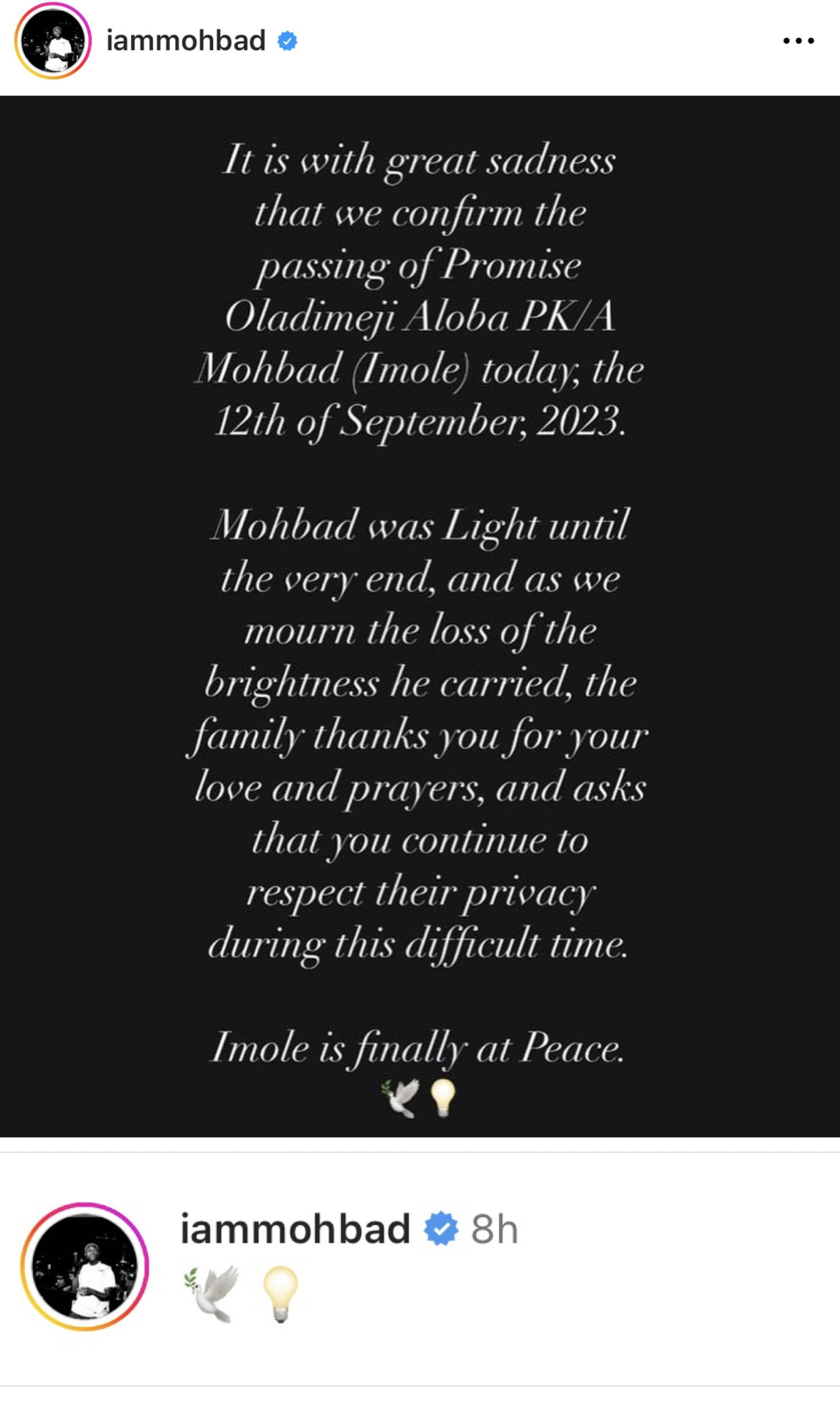Screen dimensions: 840x1403
Task: Open the iammohbad username next to 8h
Action: click(x=294, y=1229)
